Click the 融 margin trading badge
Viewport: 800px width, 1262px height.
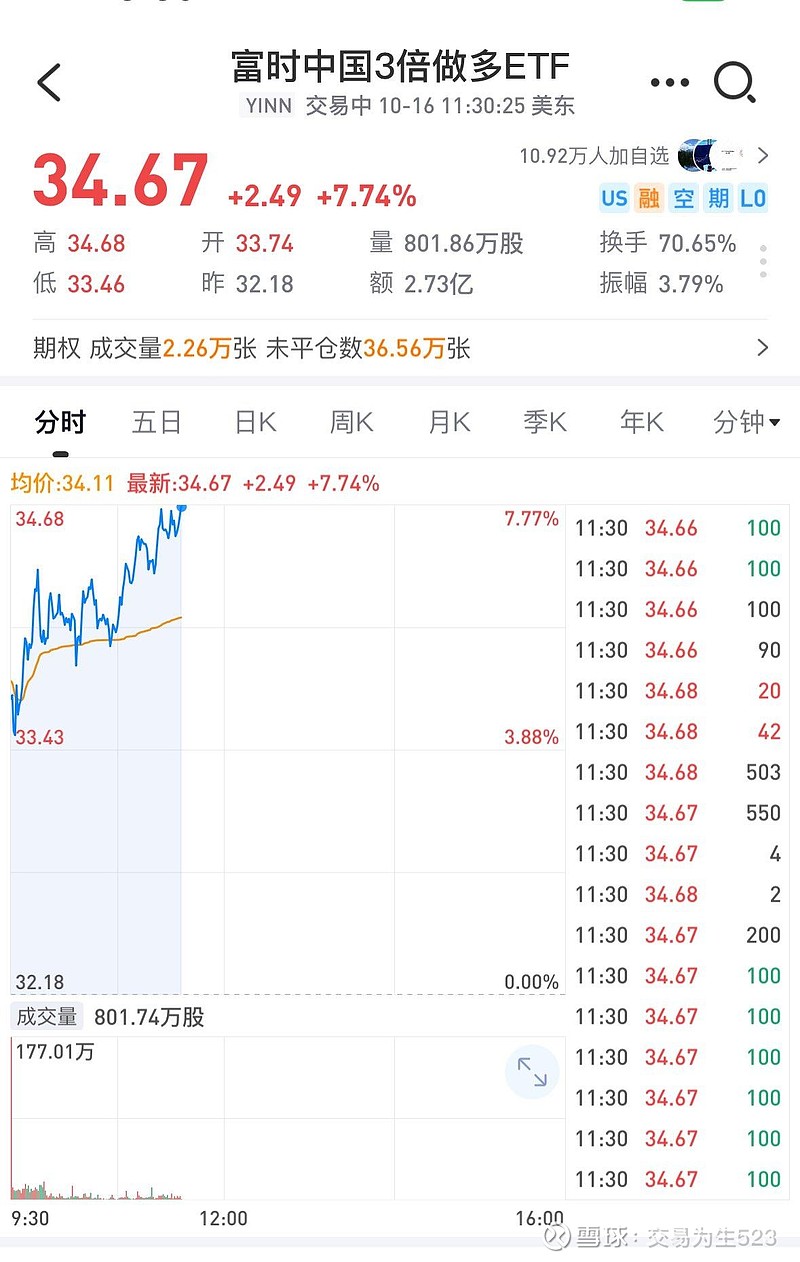(648, 199)
